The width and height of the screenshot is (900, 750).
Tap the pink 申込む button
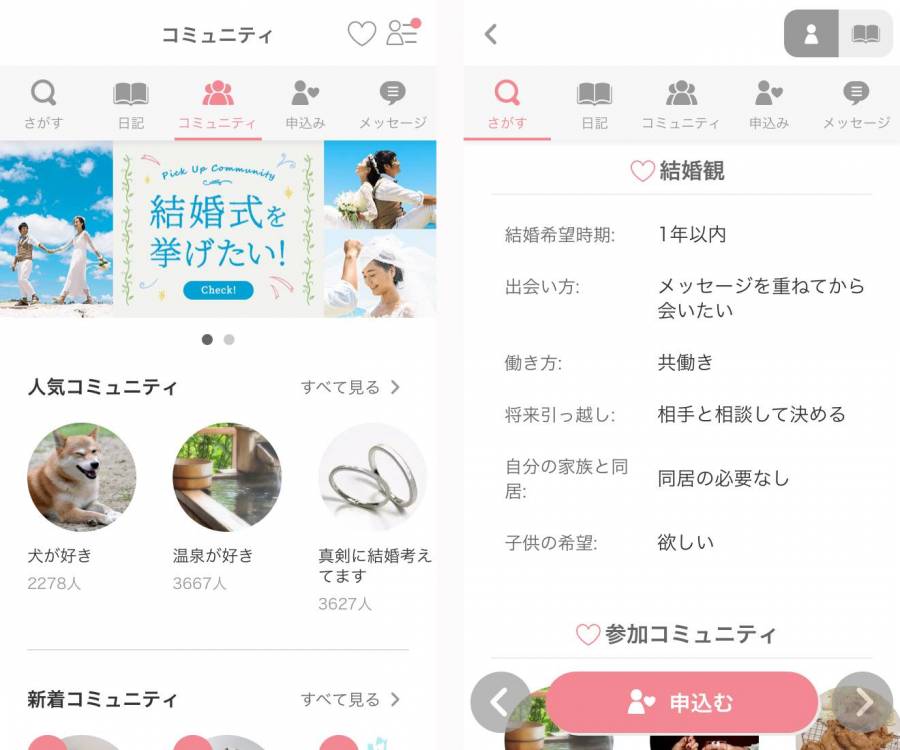pyautogui.click(x=681, y=702)
